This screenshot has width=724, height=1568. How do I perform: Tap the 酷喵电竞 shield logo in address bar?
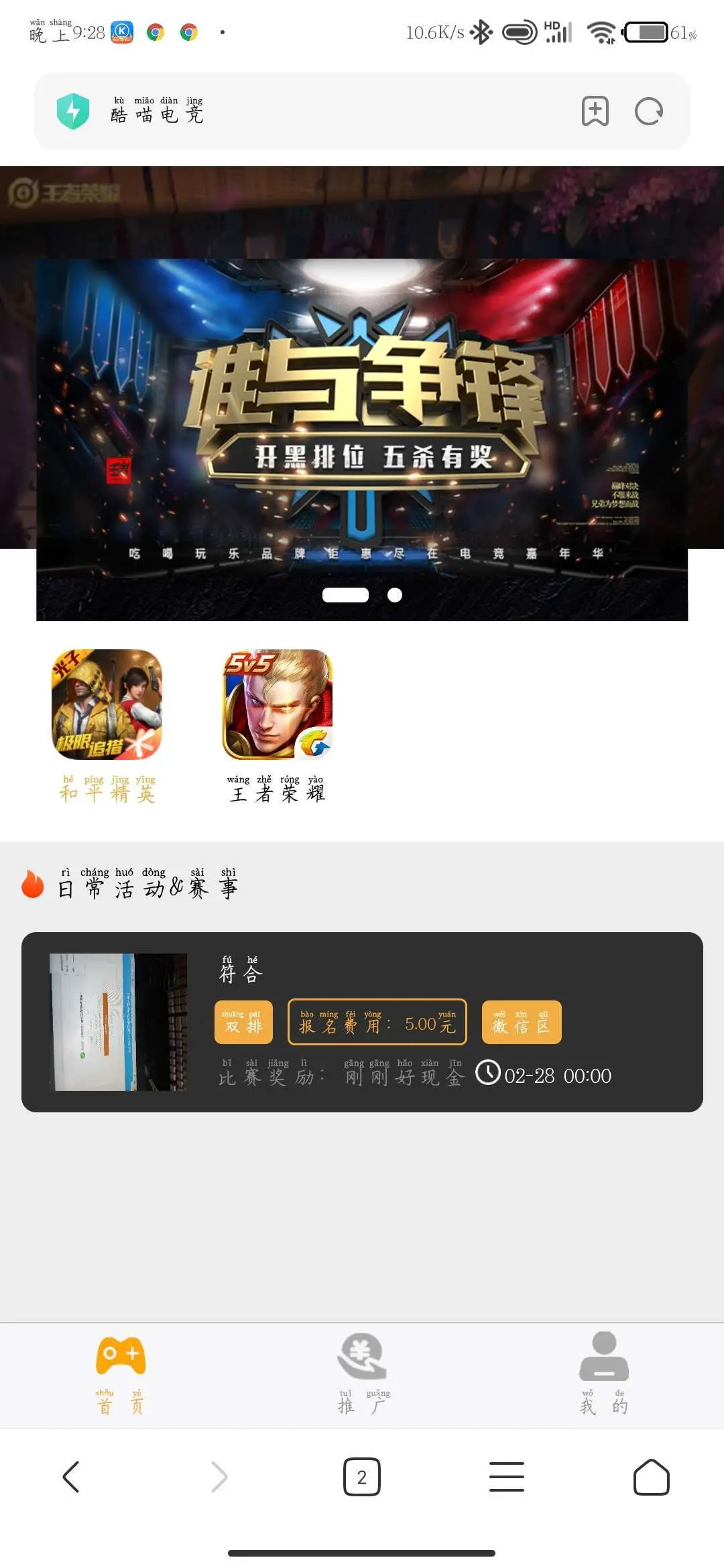coord(74,111)
